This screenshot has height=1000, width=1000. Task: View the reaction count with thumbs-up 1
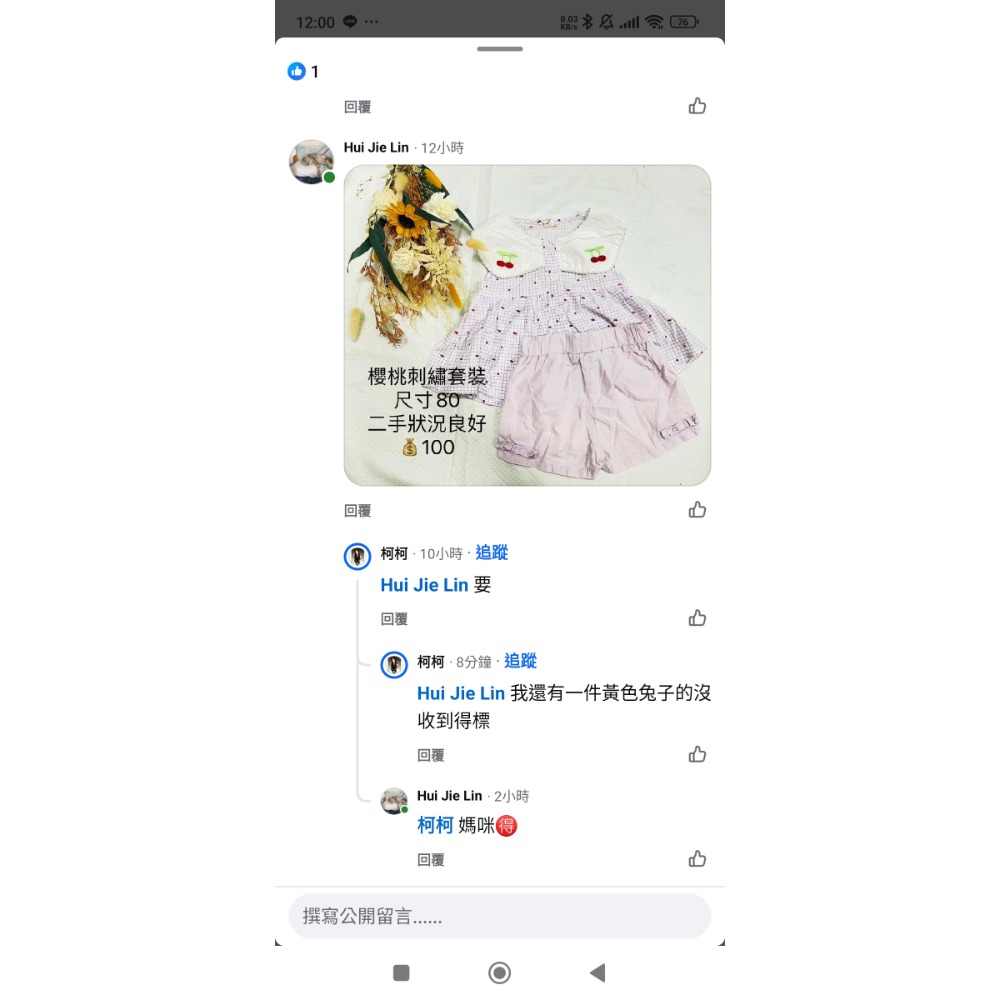303,71
